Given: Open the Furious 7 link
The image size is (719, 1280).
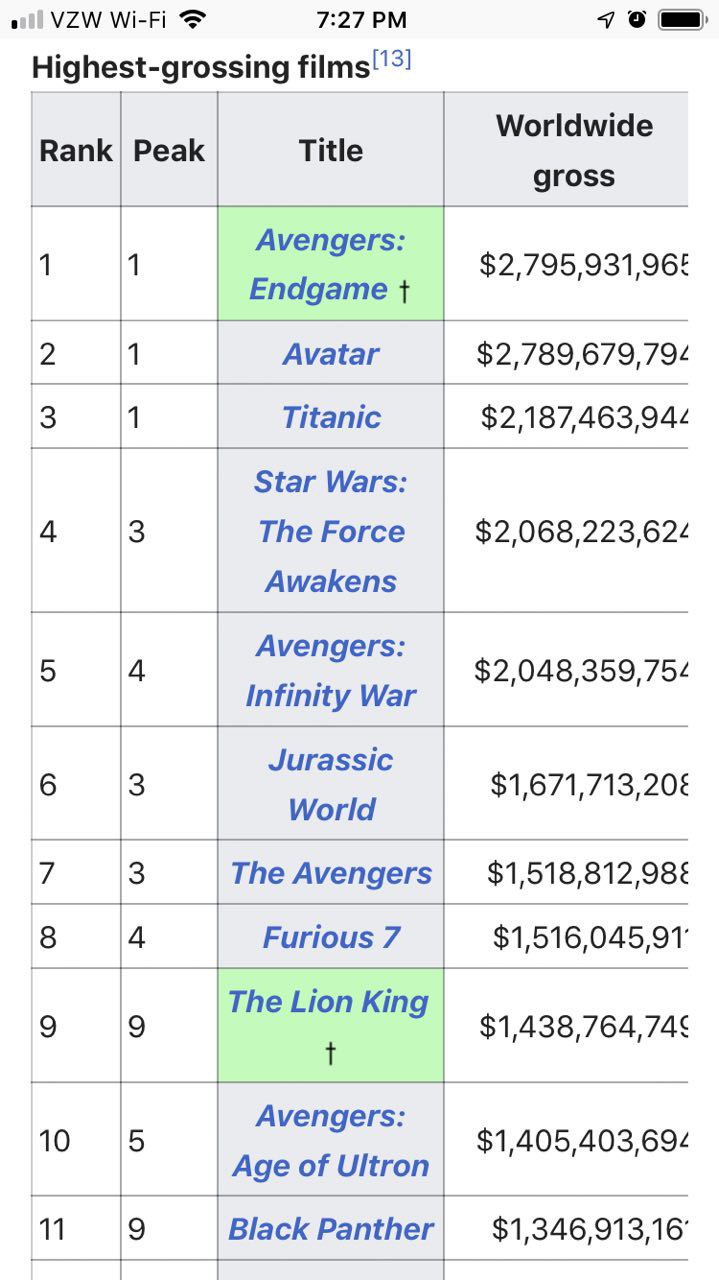Looking at the screenshot, I should pos(331,937).
